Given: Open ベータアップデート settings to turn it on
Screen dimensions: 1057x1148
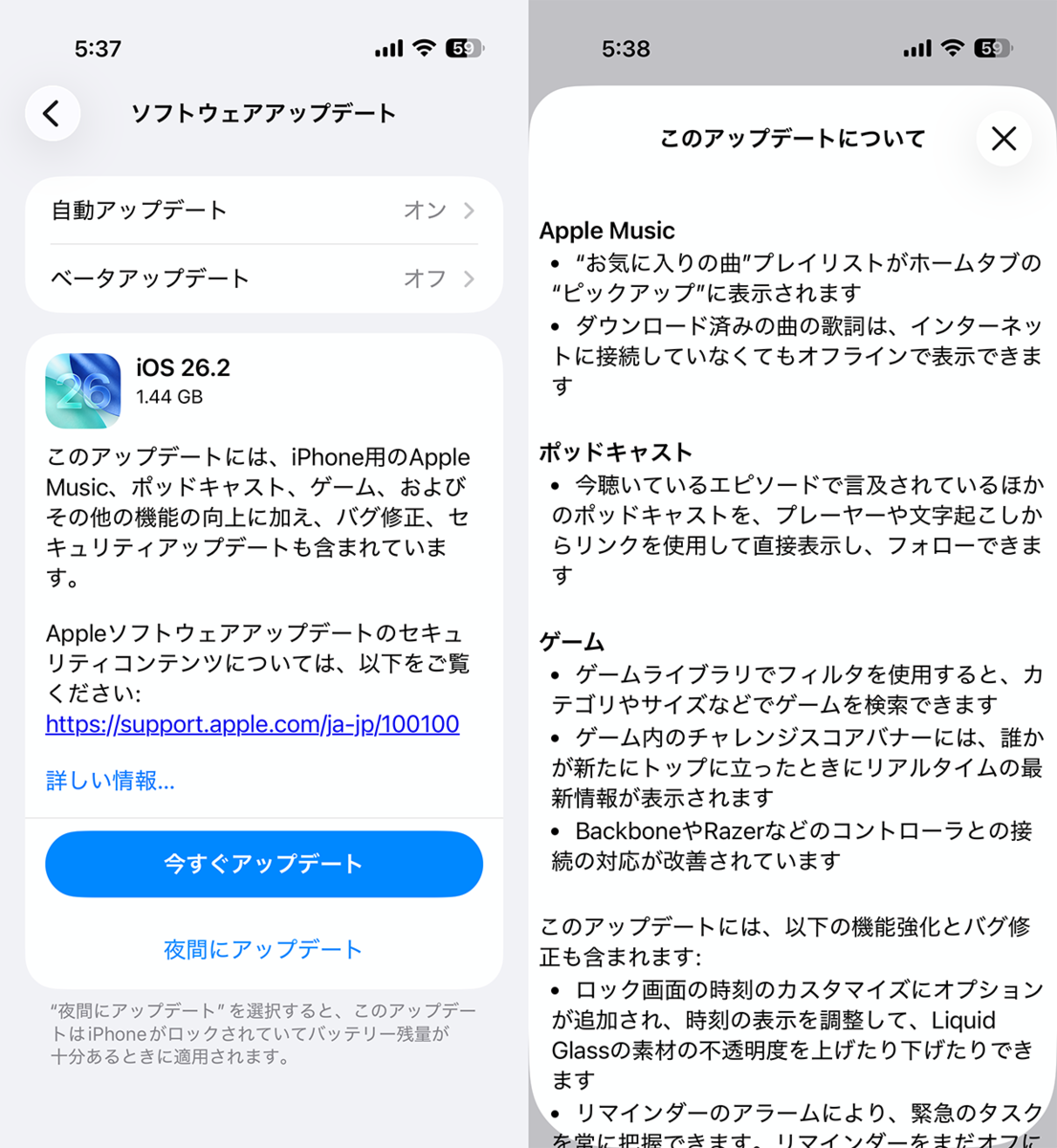Looking at the screenshot, I should pyautogui.click(x=263, y=278).
